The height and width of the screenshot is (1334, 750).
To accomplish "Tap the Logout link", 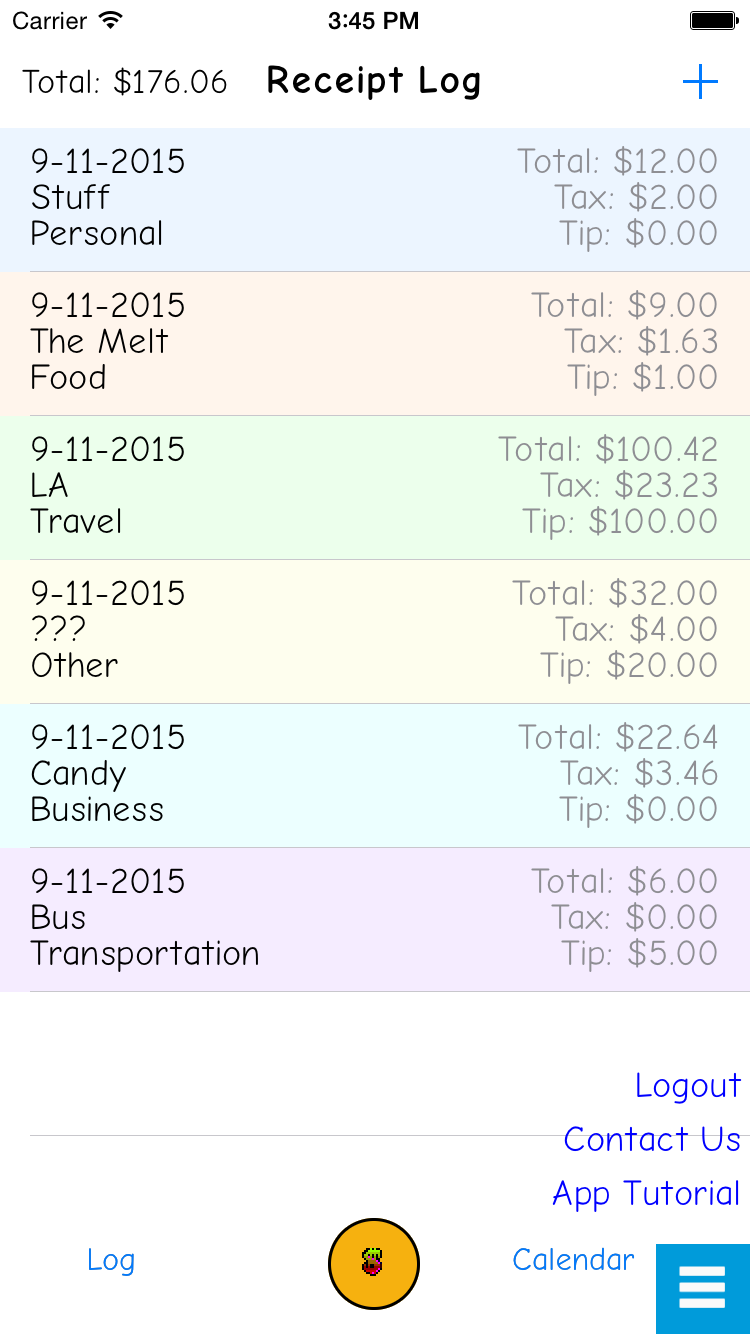I will pos(687,1086).
